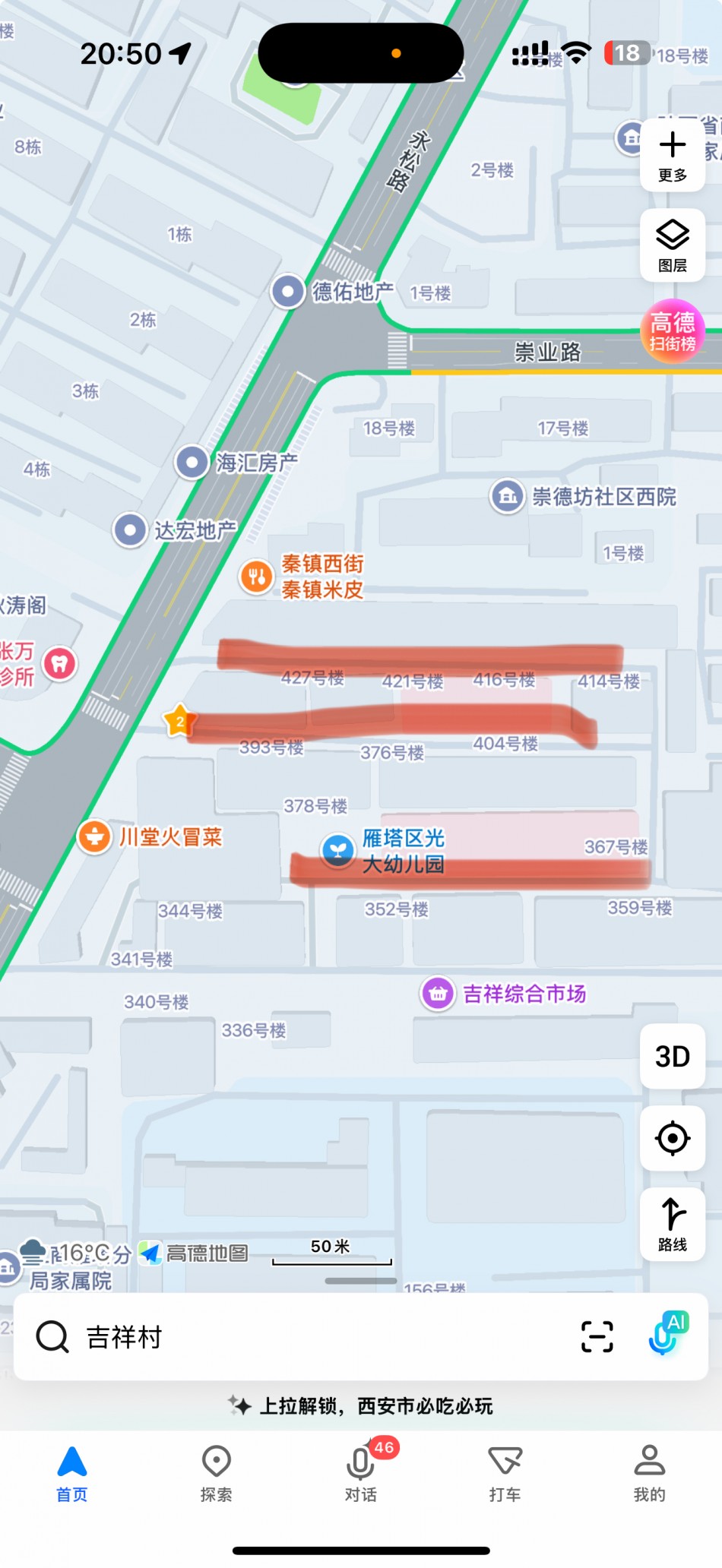The image size is (722, 1568).
Task: Switch to the 打车 tab
Action: pyautogui.click(x=505, y=1474)
